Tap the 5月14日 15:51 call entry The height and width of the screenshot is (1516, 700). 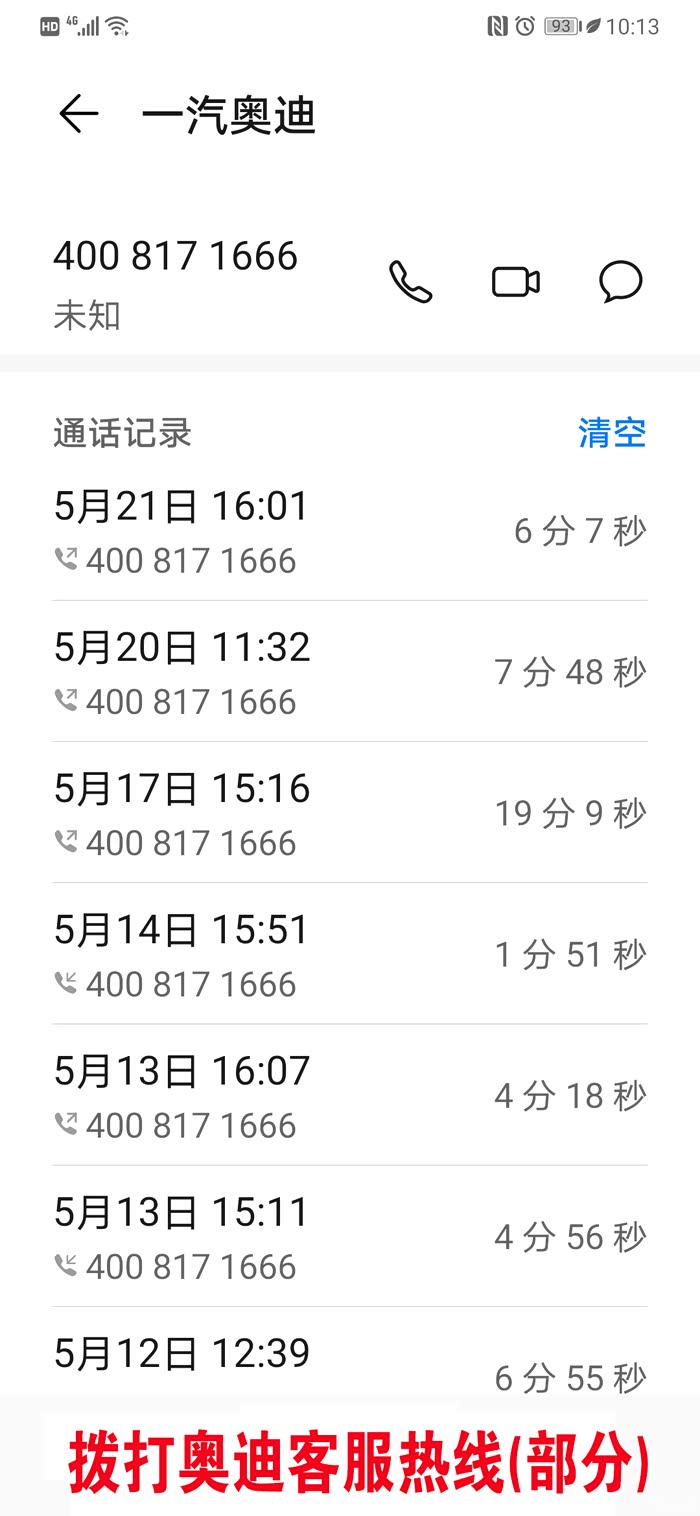(350, 954)
